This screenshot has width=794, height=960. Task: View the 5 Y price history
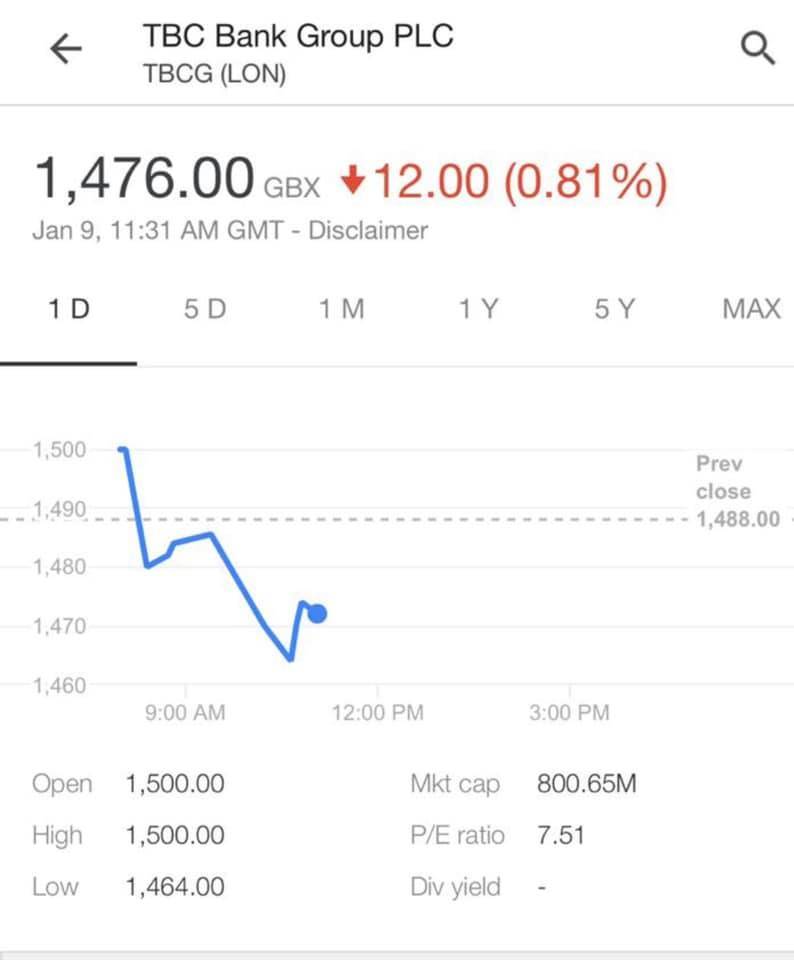614,309
